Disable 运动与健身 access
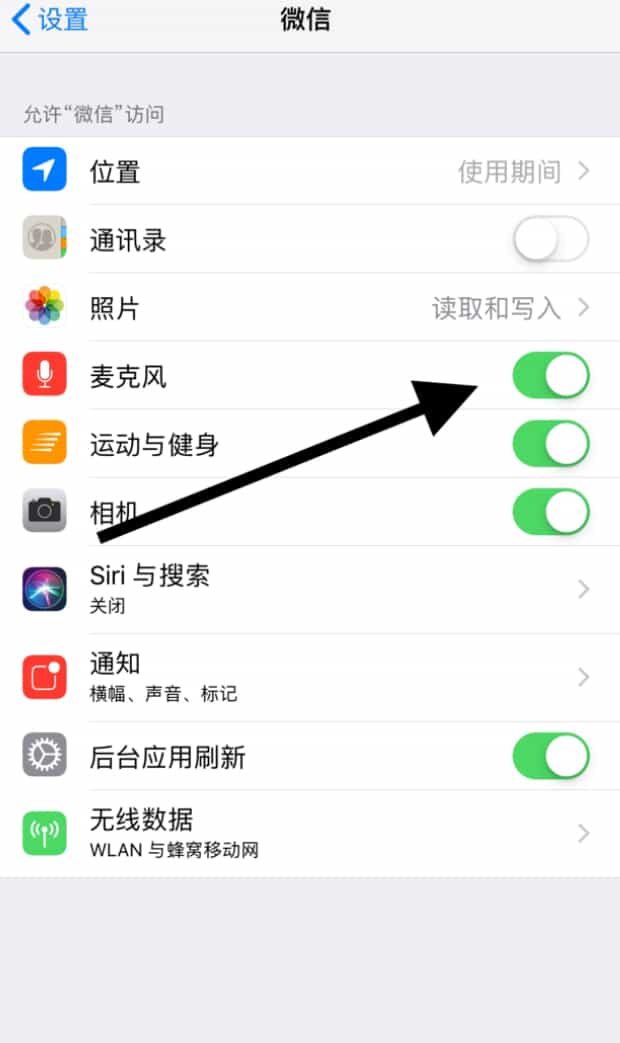 click(550, 444)
